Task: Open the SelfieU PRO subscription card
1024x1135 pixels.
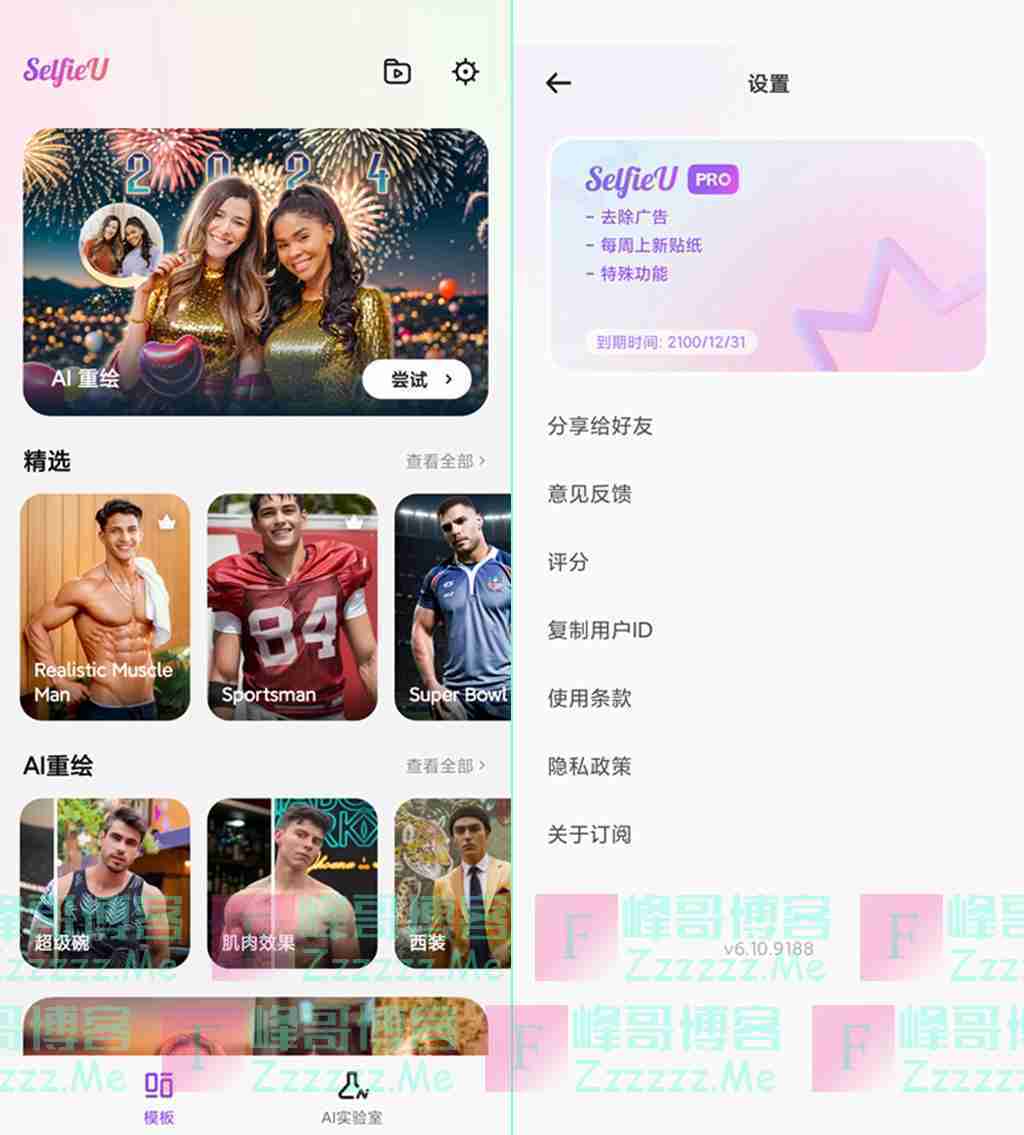Action: click(767, 255)
